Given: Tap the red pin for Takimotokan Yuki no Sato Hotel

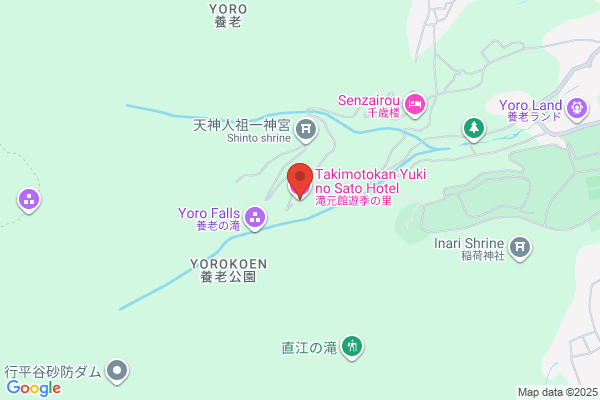Looking at the screenshot, I should 300,181.
